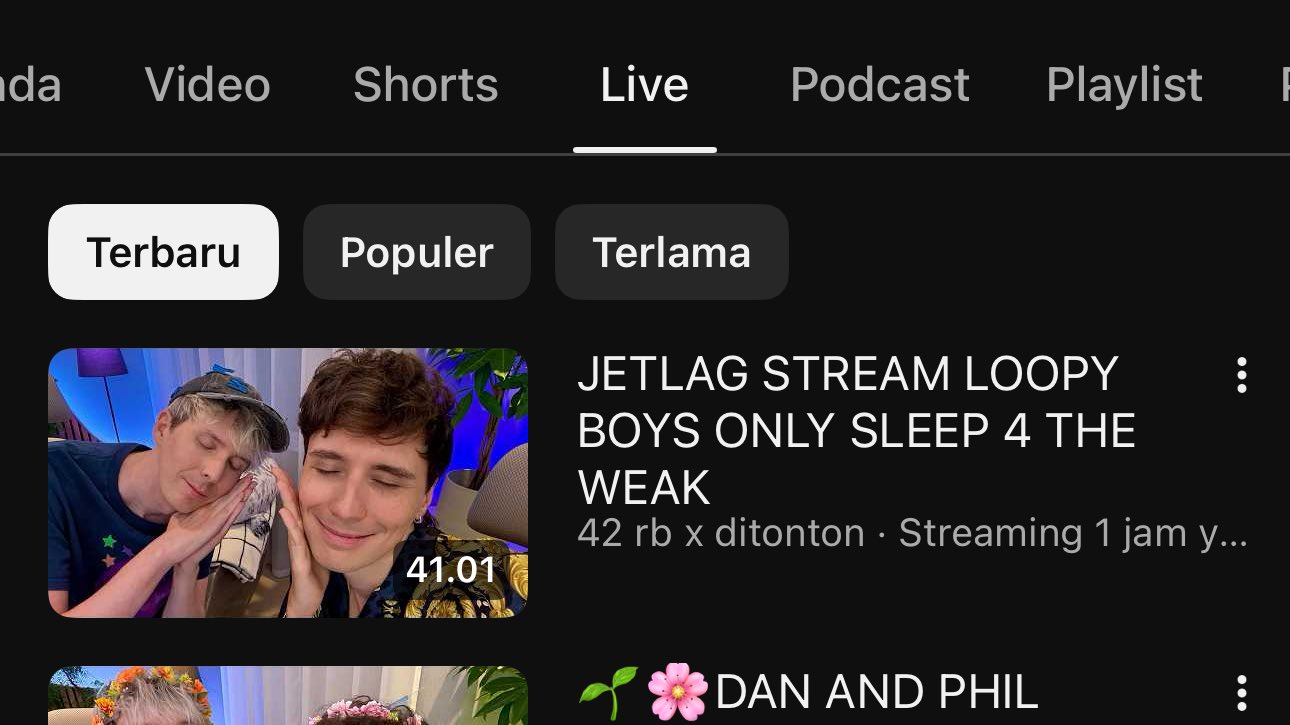Open overflow menu for DAN AND PHIL video
The width and height of the screenshot is (1290, 725).
(x=1241, y=692)
